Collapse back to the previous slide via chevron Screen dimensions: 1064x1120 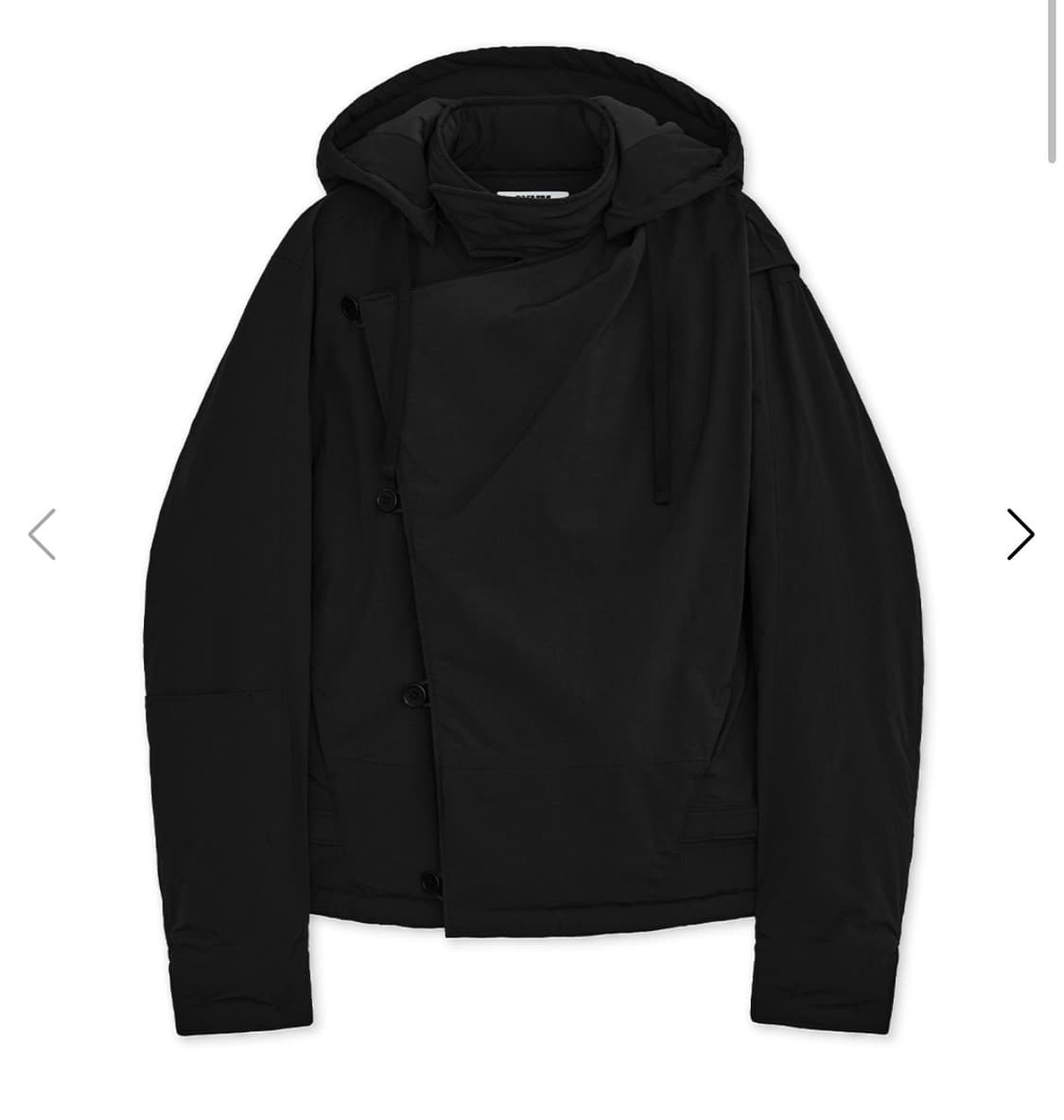pos(40,534)
